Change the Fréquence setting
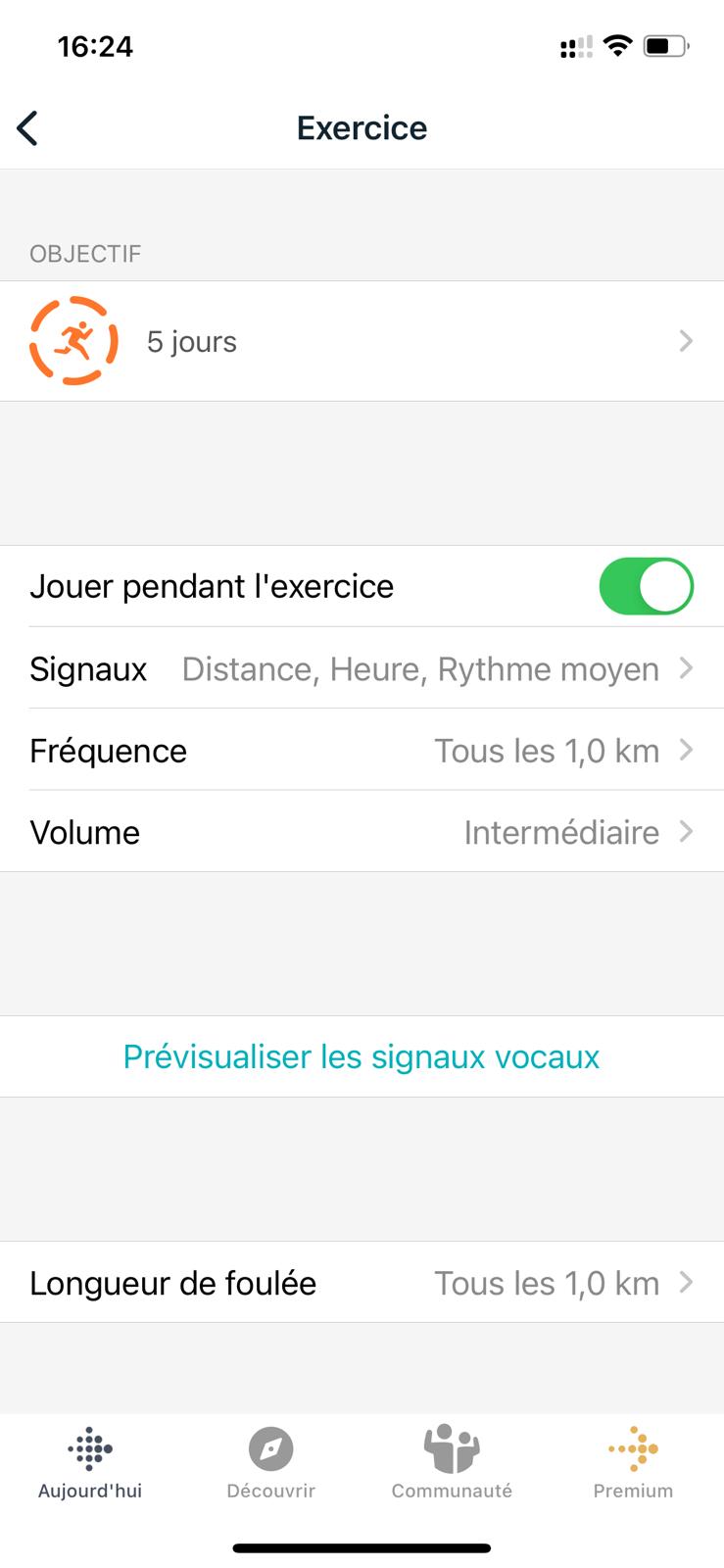The image size is (724, 1568). pos(362,750)
